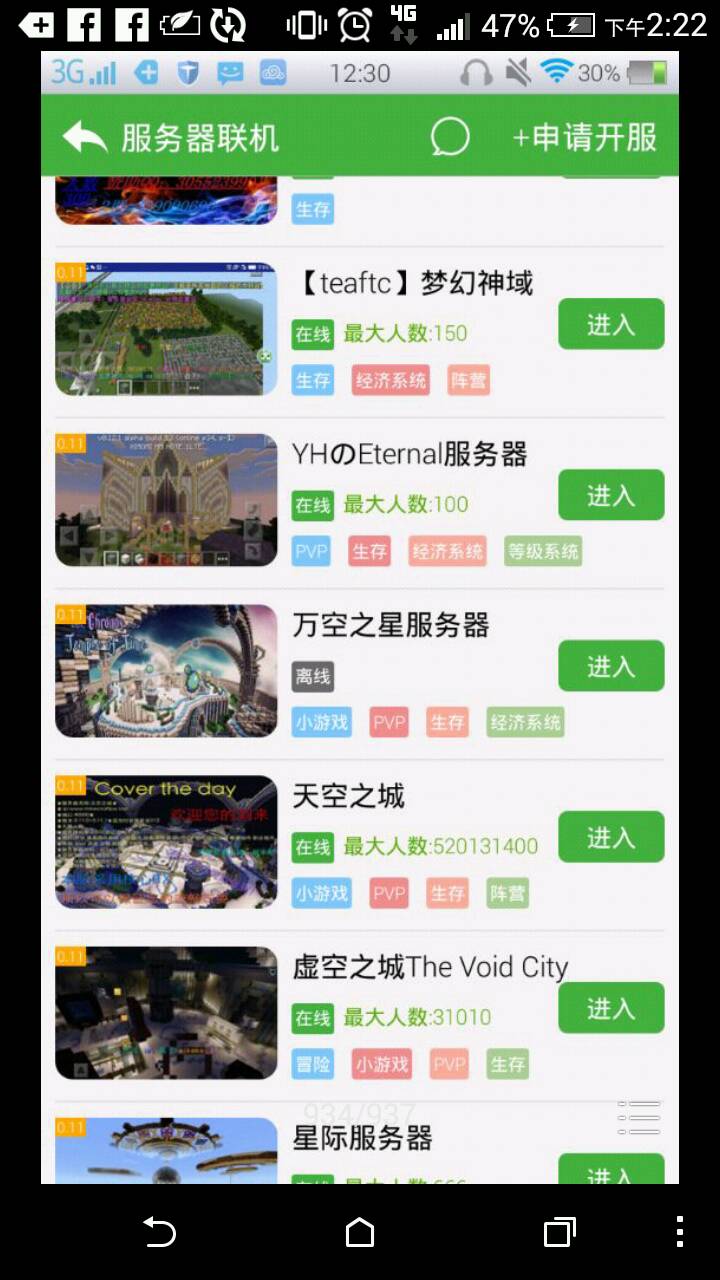This screenshot has height=1280, width=720.
Task: Enter the 【teaftc】梦幻神域 server
Action: 611,324
